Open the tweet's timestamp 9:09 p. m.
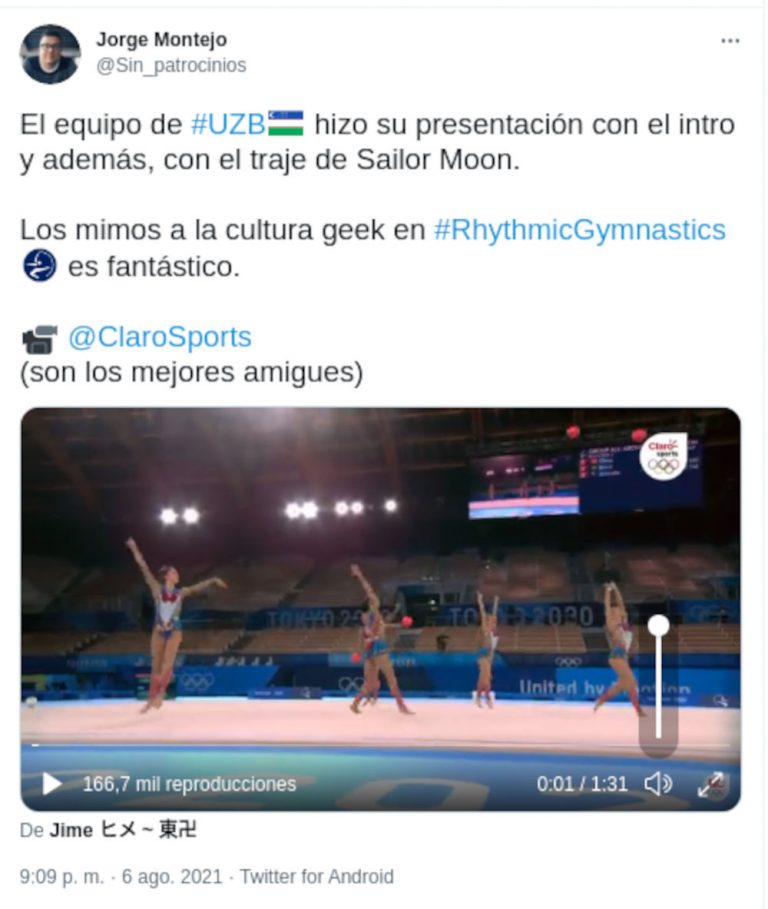Image resolution: width=768 pixels, height=909 pixels. point(61,877)
